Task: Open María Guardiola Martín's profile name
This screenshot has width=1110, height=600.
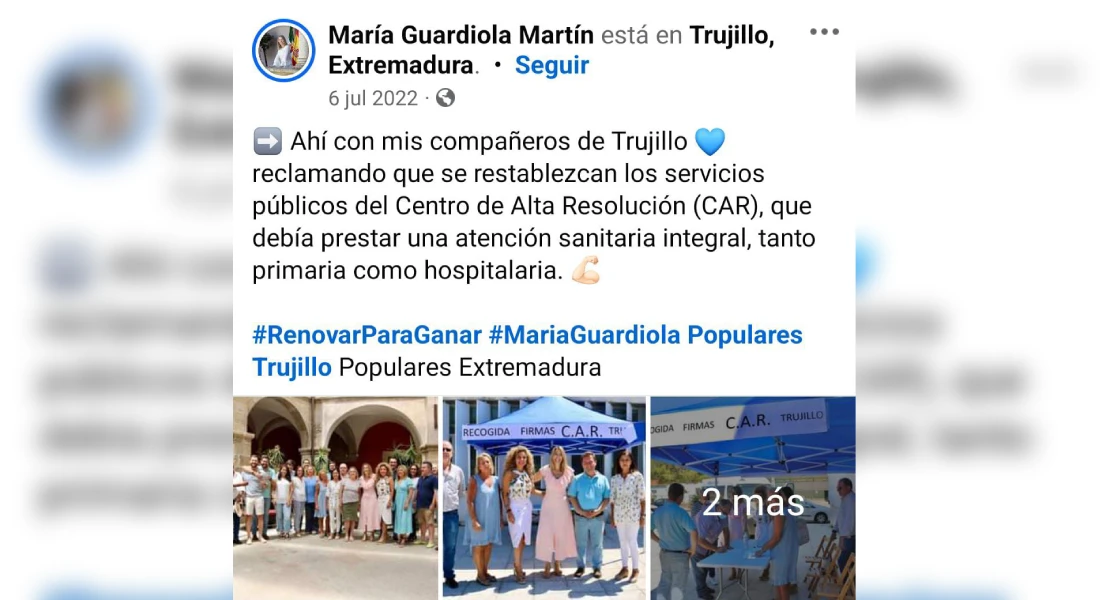Action: coord(461,36)
